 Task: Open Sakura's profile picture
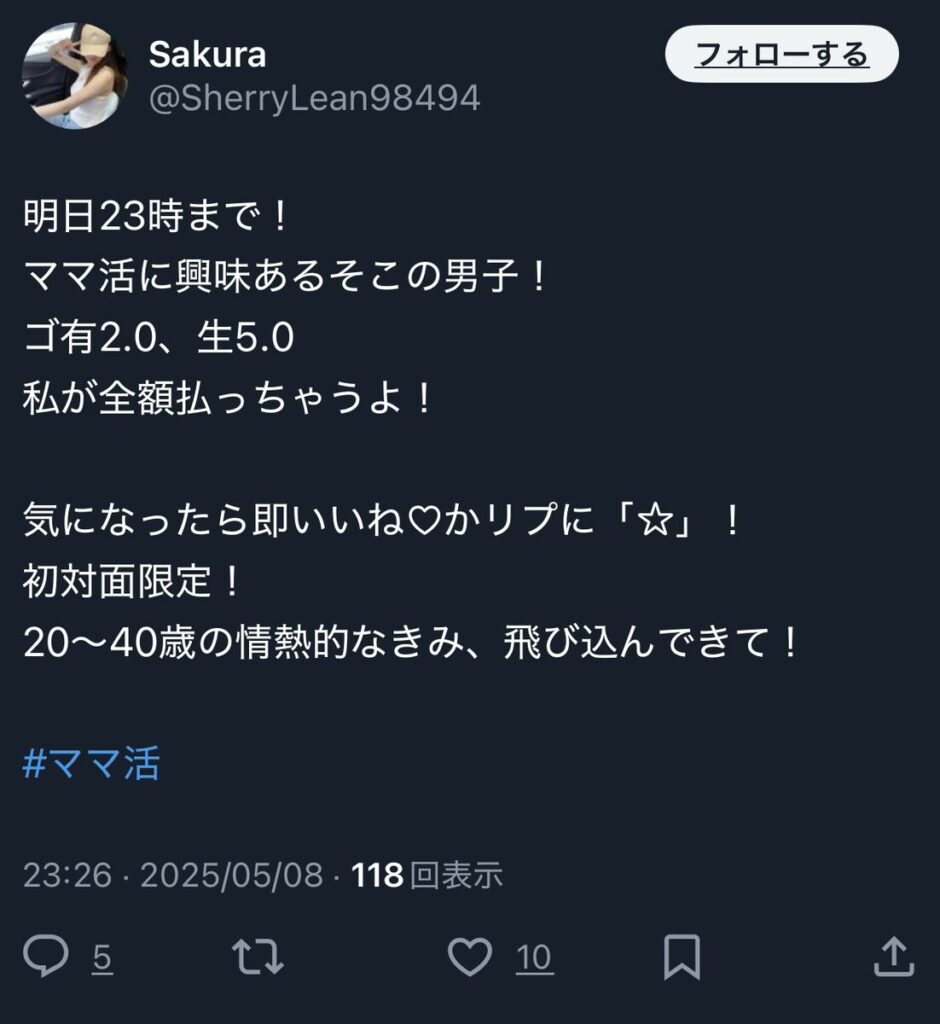(74, 75)
